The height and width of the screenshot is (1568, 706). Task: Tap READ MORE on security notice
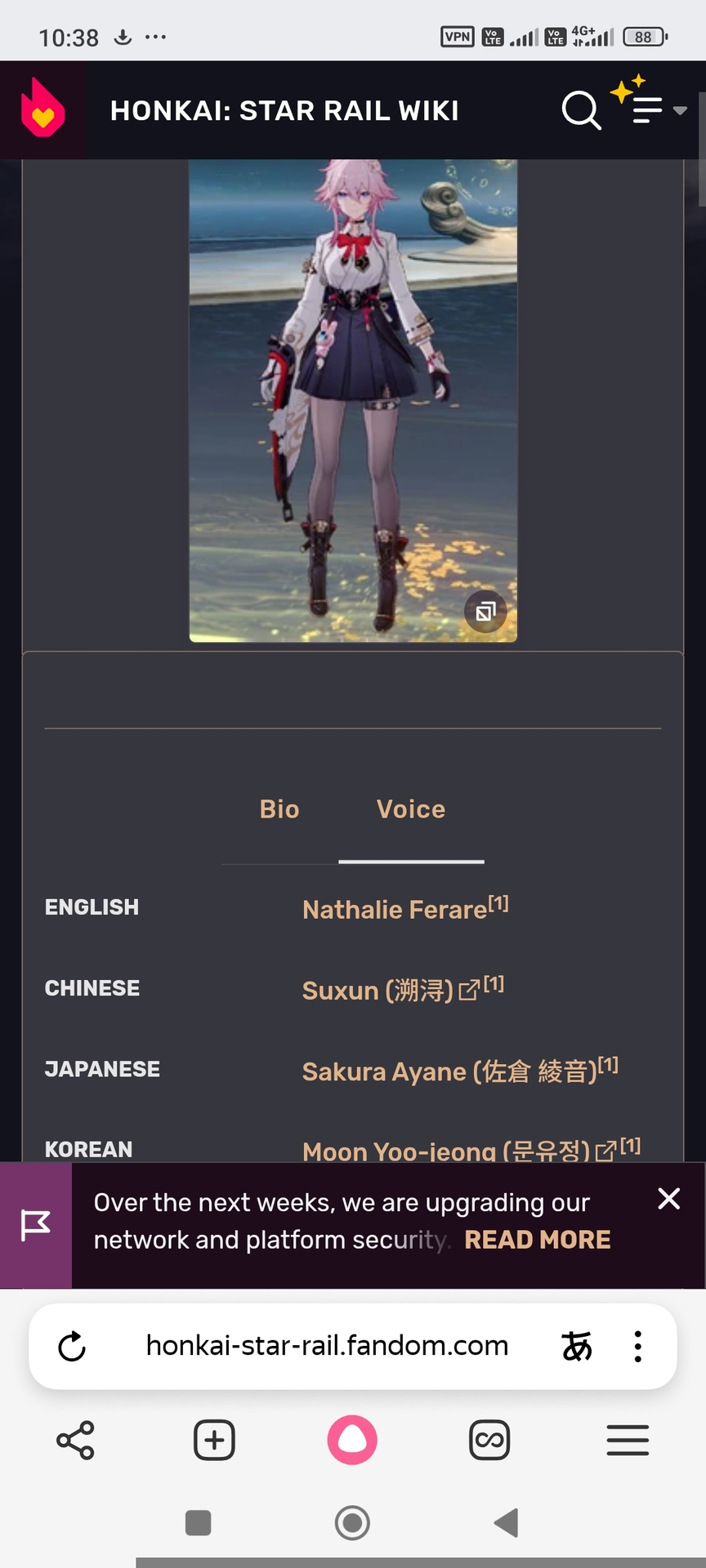tap(537, 1240)
